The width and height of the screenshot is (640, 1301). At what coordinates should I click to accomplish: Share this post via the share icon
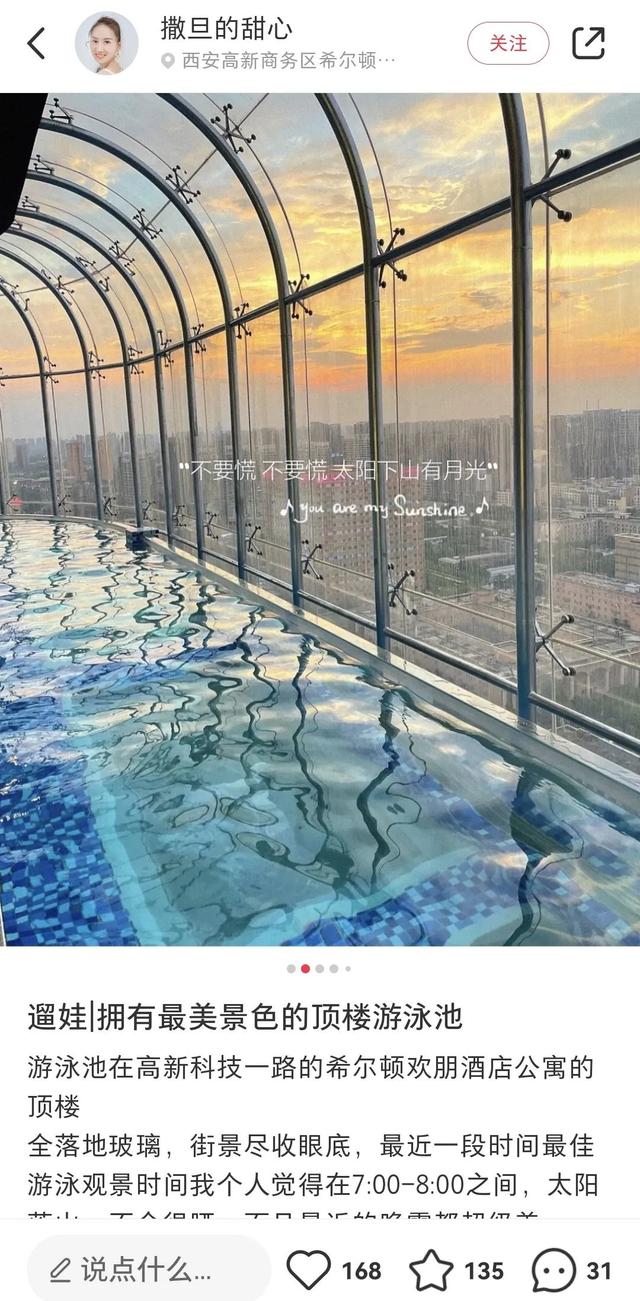(588, 43)
